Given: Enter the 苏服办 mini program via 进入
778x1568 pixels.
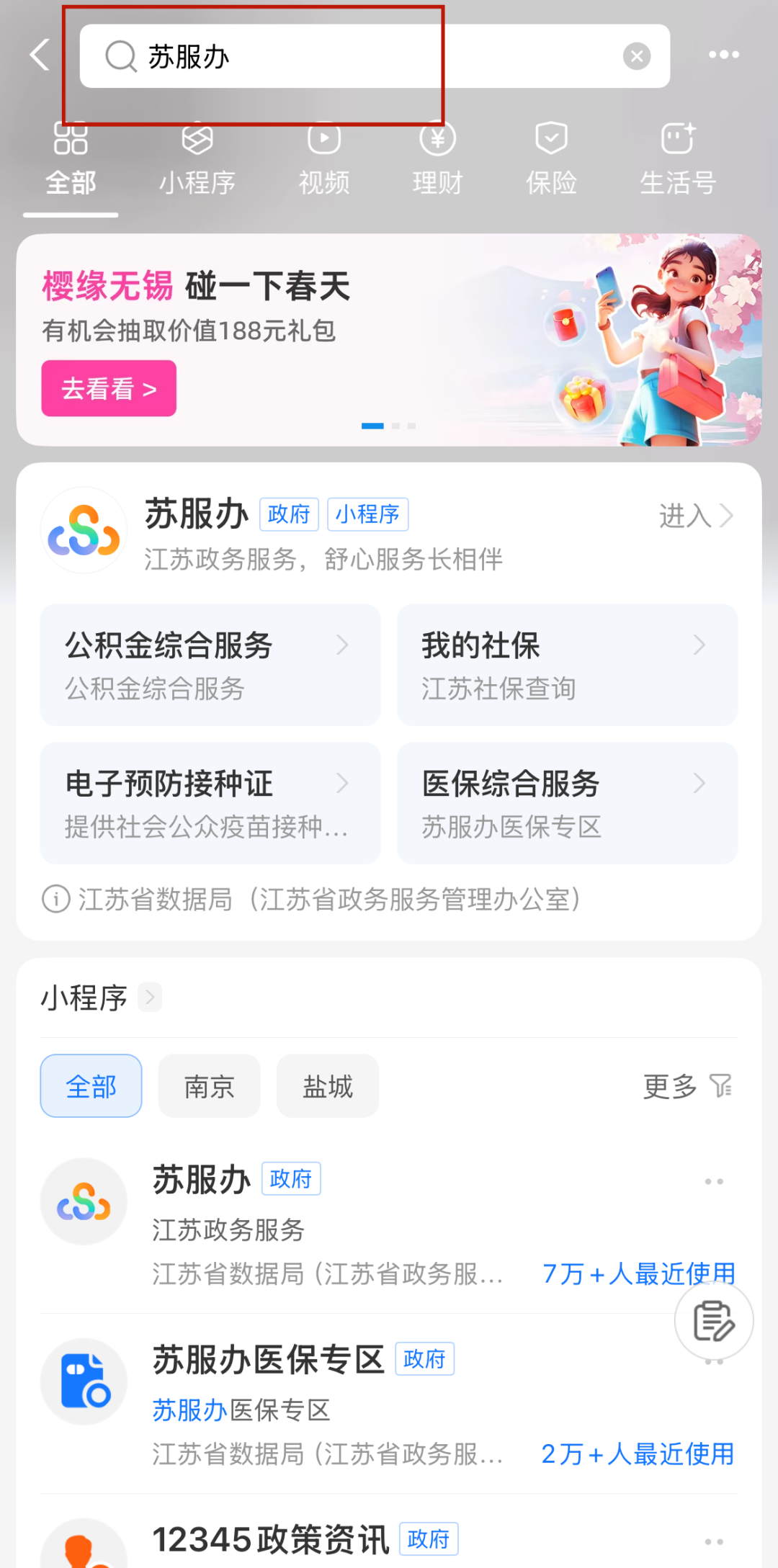Looking at the screenshot, I should tap(694, 516).
